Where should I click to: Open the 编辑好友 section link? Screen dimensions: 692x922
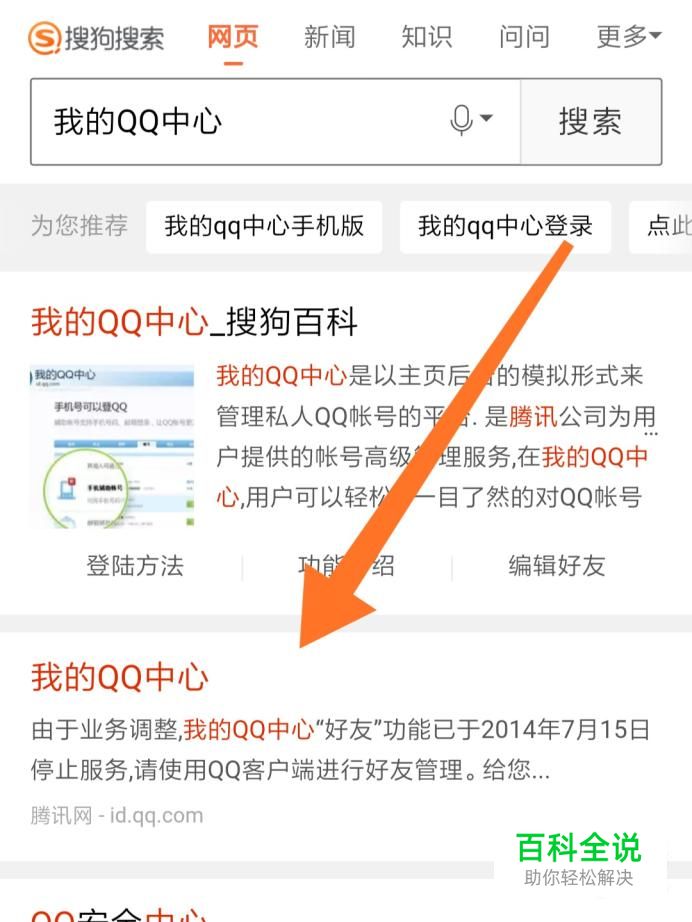557,566
